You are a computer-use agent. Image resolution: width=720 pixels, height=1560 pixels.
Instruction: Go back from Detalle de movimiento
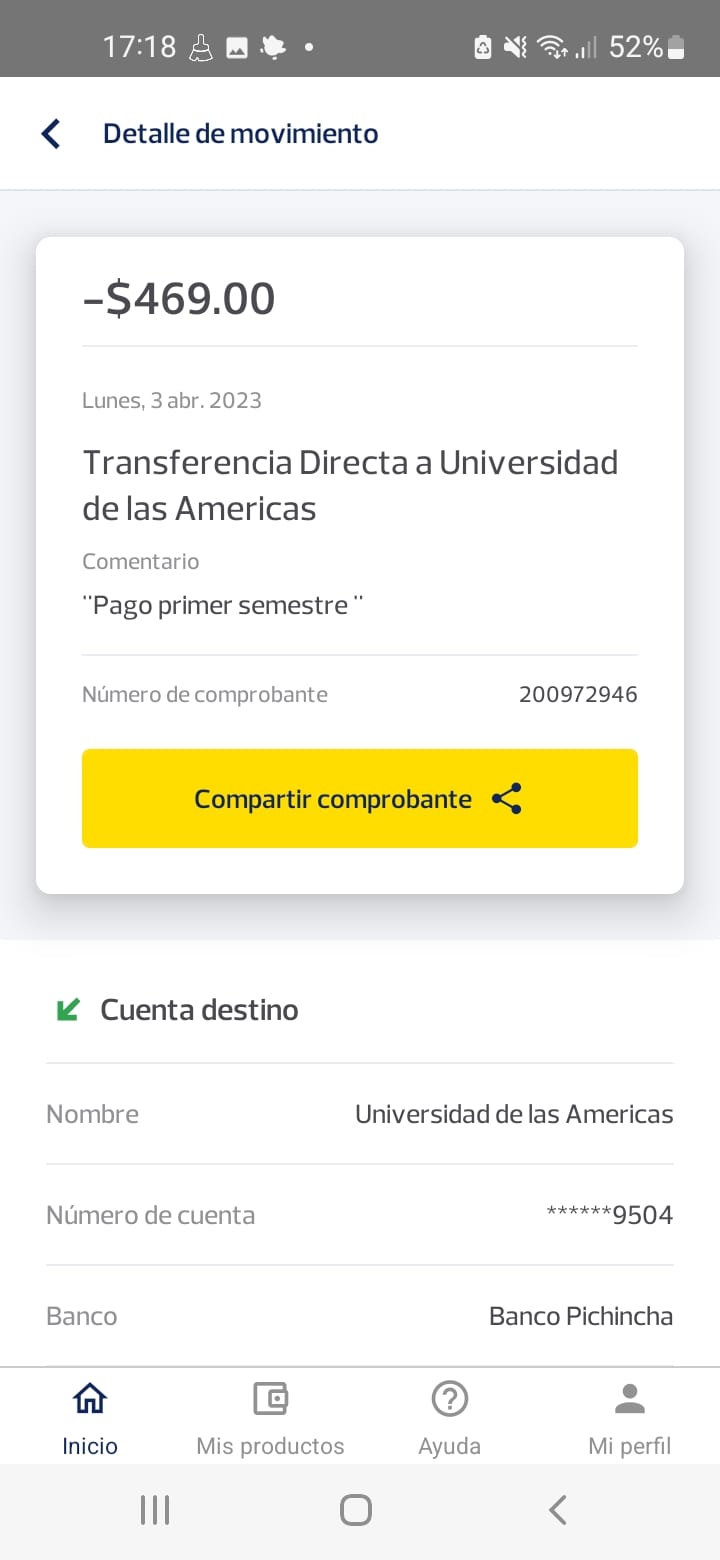click(51, 134)
